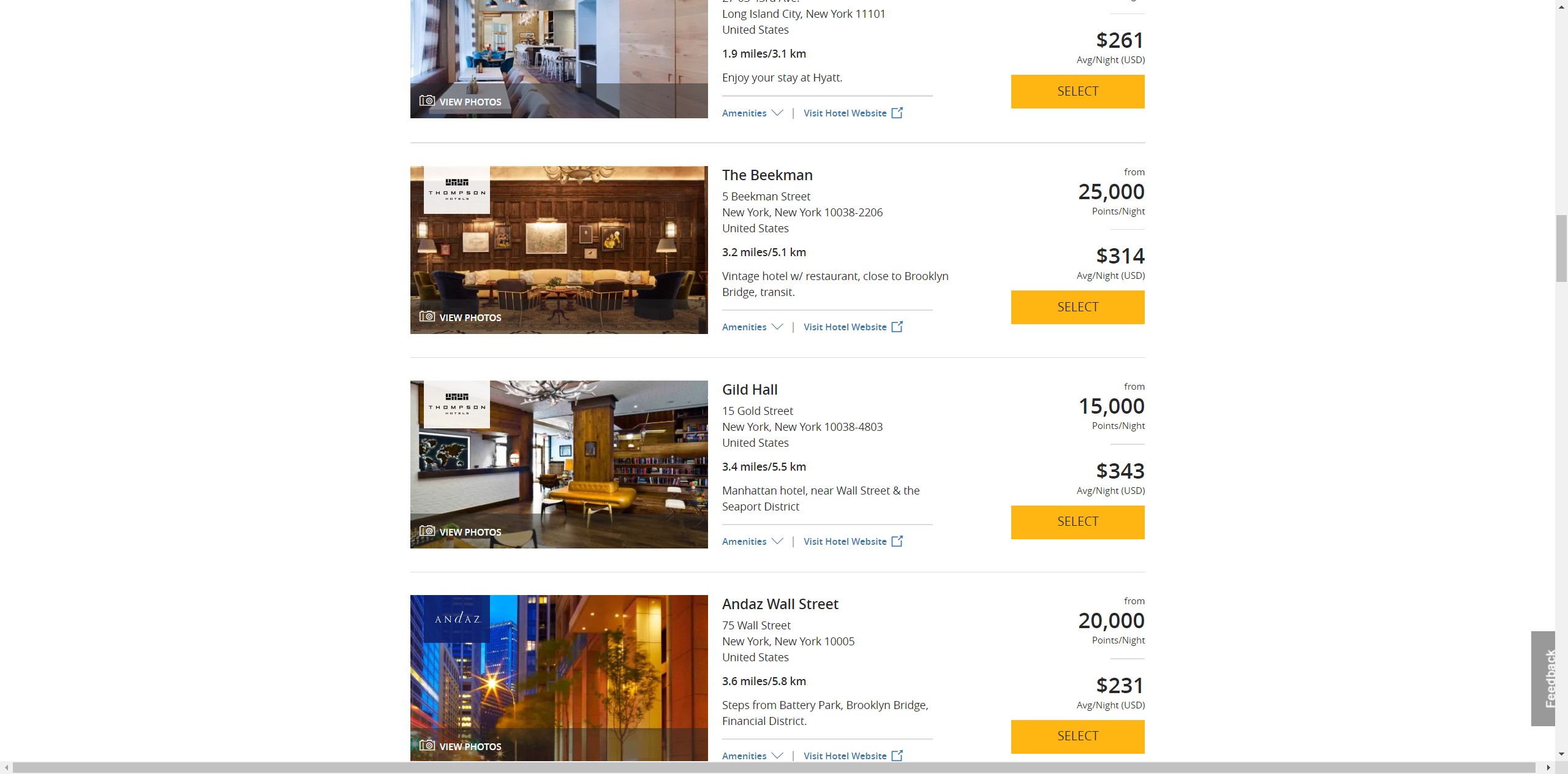Open The Beekman hotel title
Image resolution: width=1568 pixels, height=774 pixels.
(x=767, y=175)
